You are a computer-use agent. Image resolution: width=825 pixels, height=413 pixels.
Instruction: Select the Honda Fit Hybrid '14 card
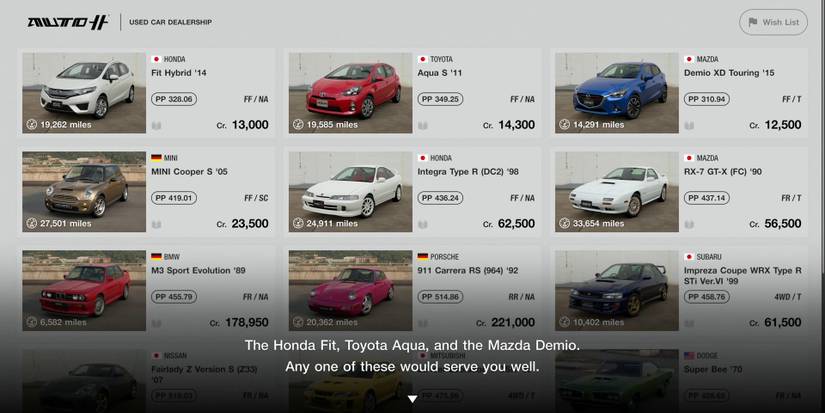pos(147,92)
